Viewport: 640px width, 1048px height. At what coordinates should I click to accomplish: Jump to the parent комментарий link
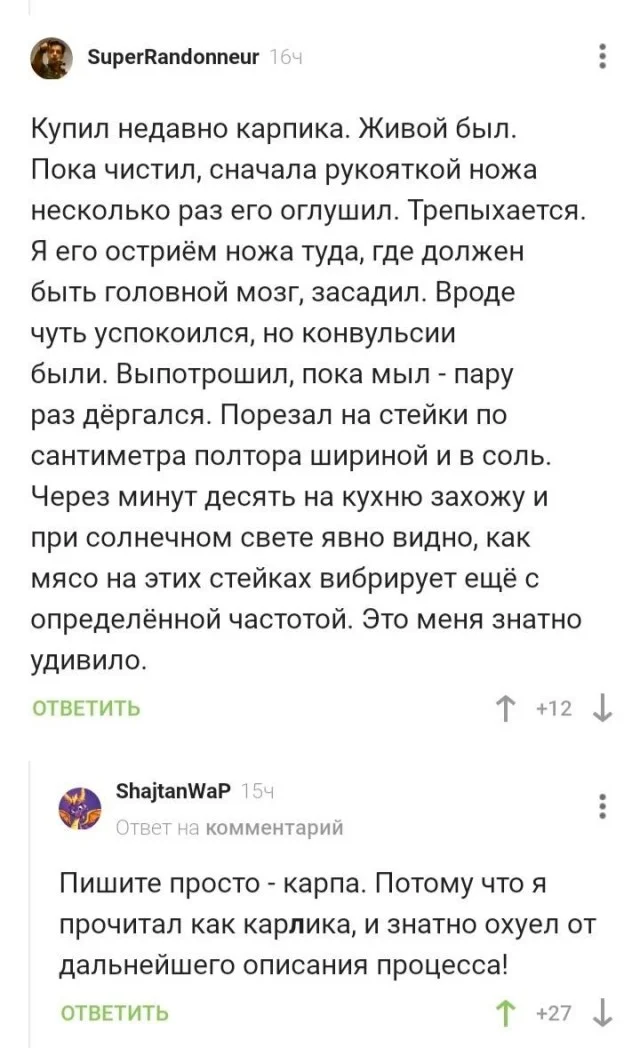tap(274, 827)
